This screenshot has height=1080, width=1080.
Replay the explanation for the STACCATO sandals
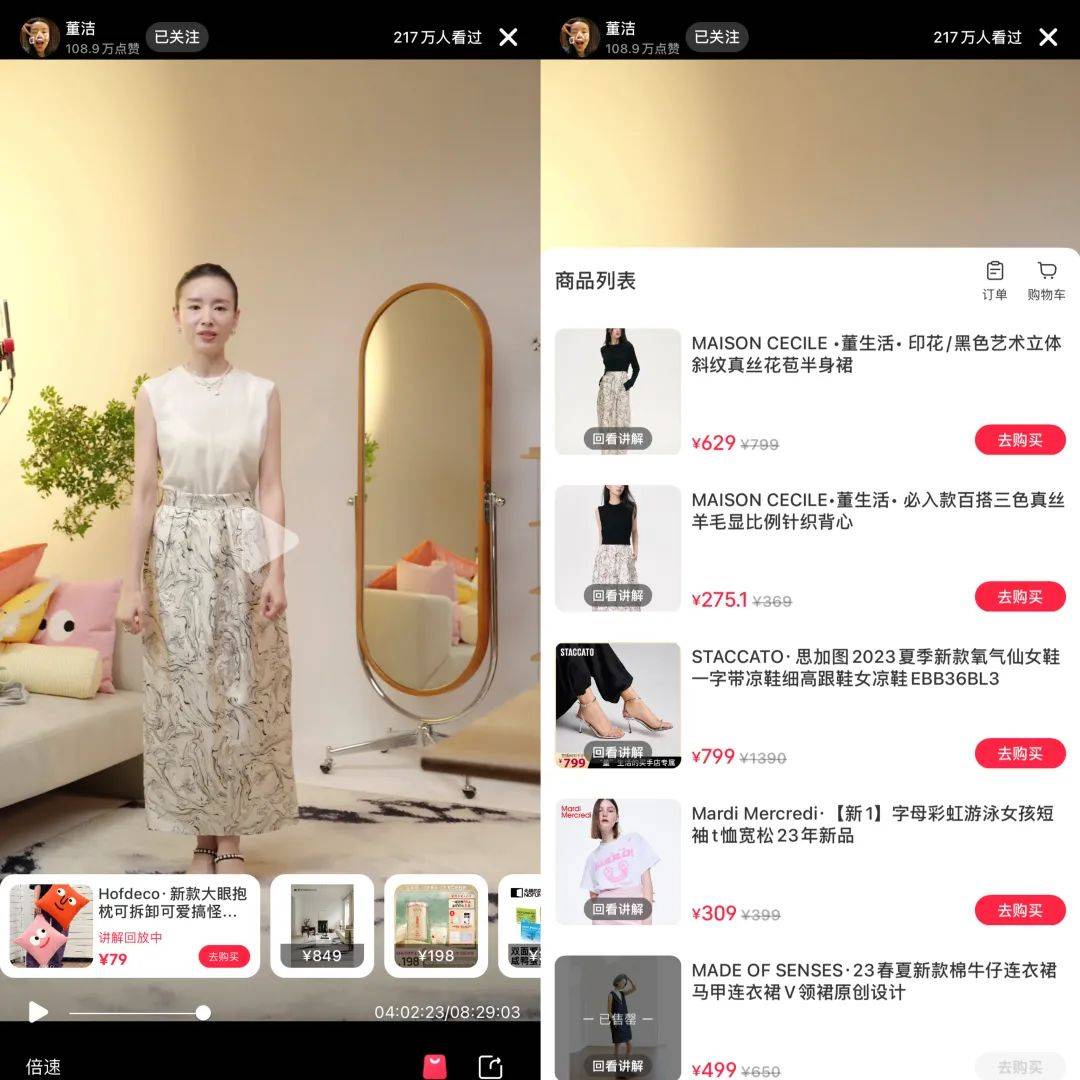[x=618, y=752]
